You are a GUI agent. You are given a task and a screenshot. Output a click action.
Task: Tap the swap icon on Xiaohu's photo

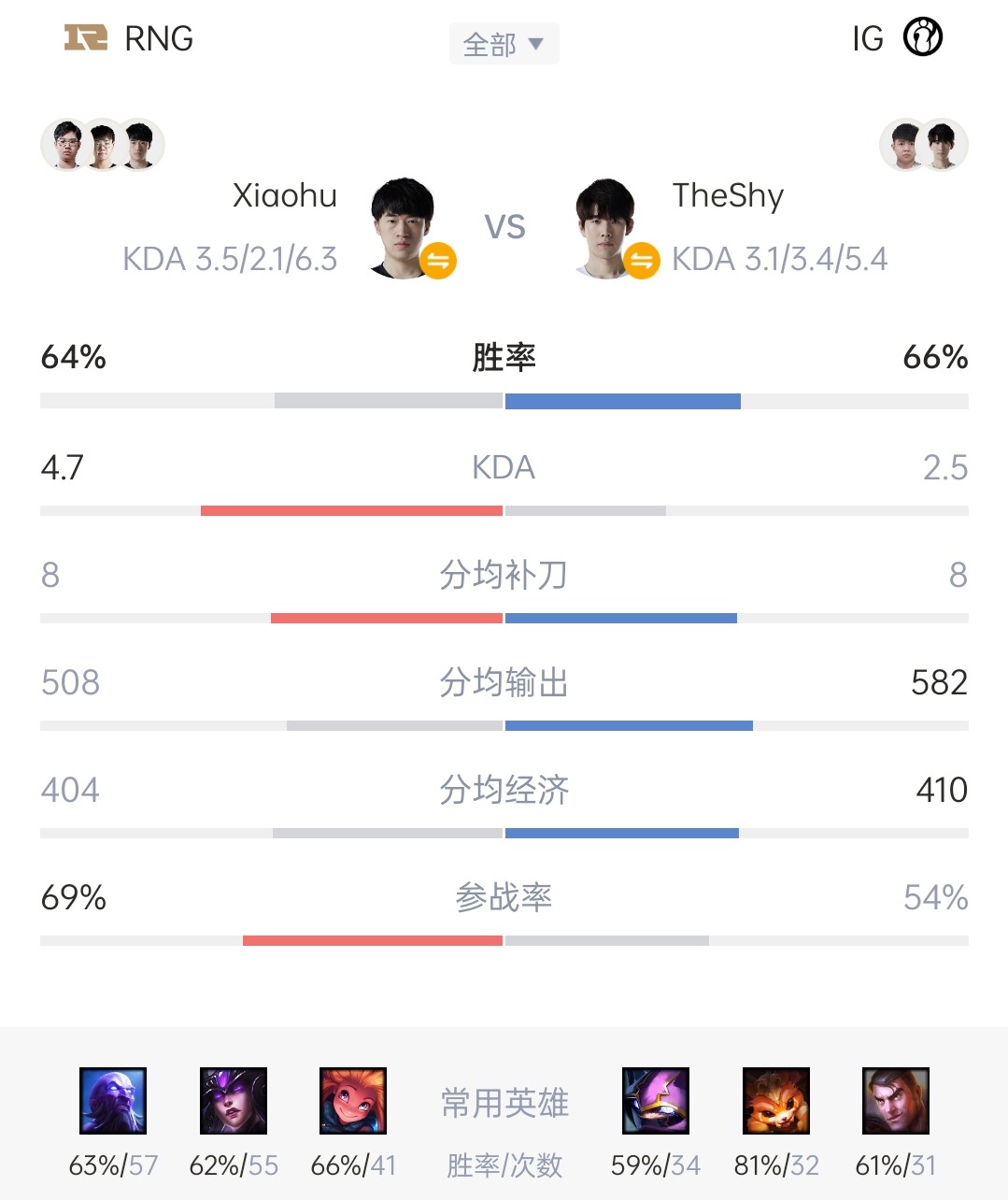pyautogui.click(x=438, y=261)
